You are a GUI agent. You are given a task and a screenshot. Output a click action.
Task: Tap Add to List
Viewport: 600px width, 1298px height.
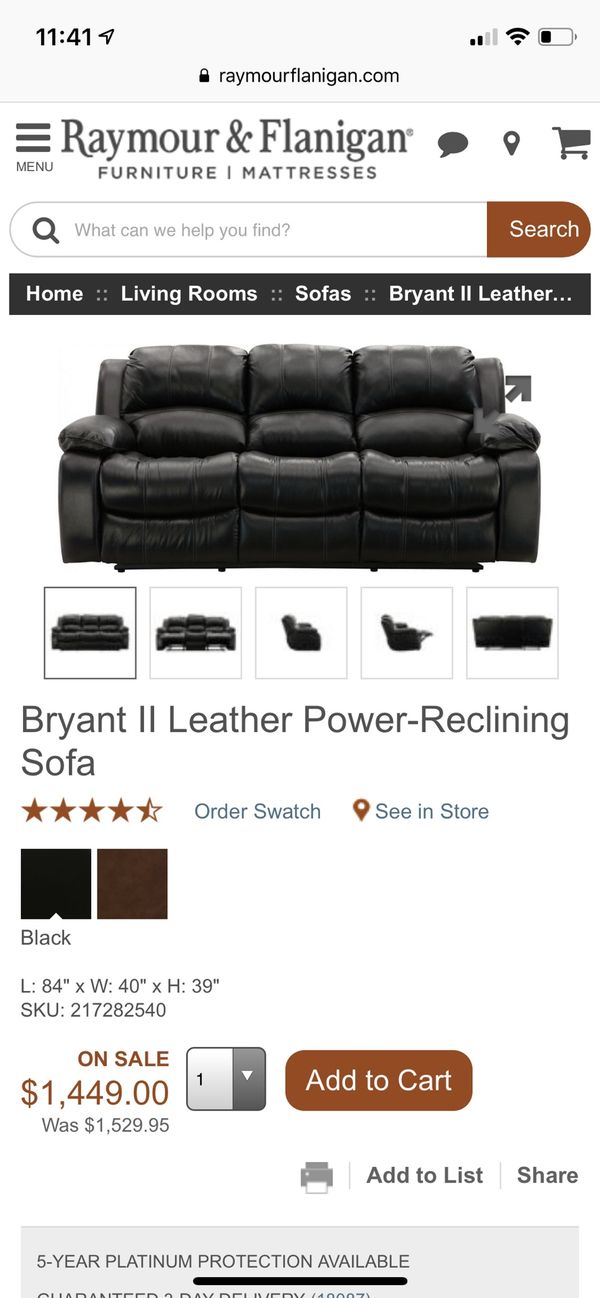click(424, 1175)
